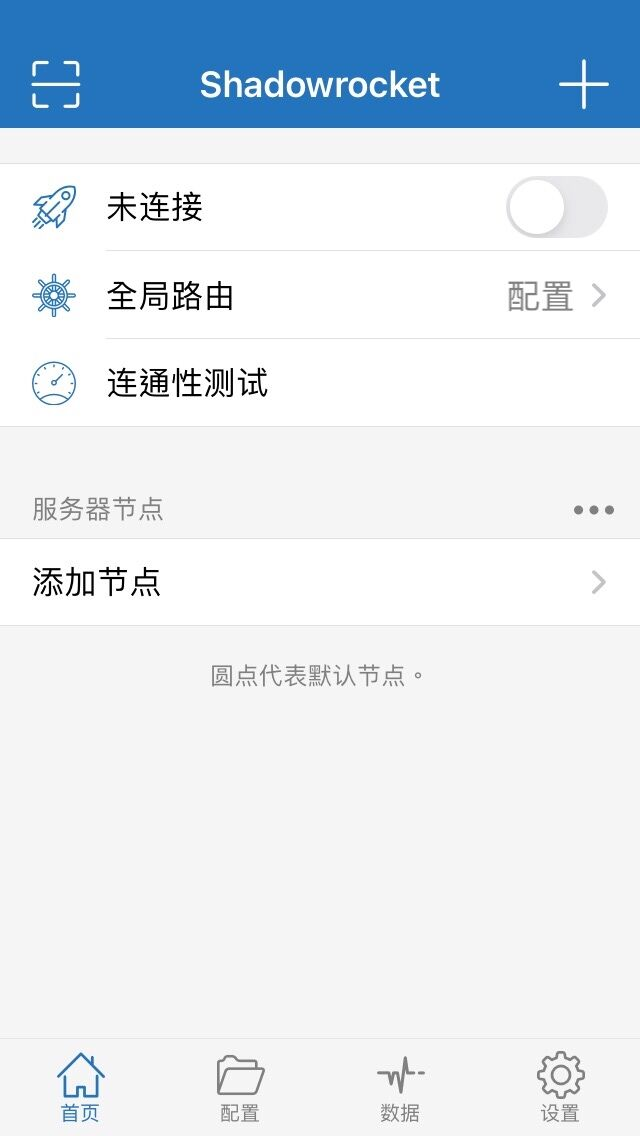Switch to the 配置 tab
This screenshot has height=1136, width=640.
click(x=240, y=1087)
